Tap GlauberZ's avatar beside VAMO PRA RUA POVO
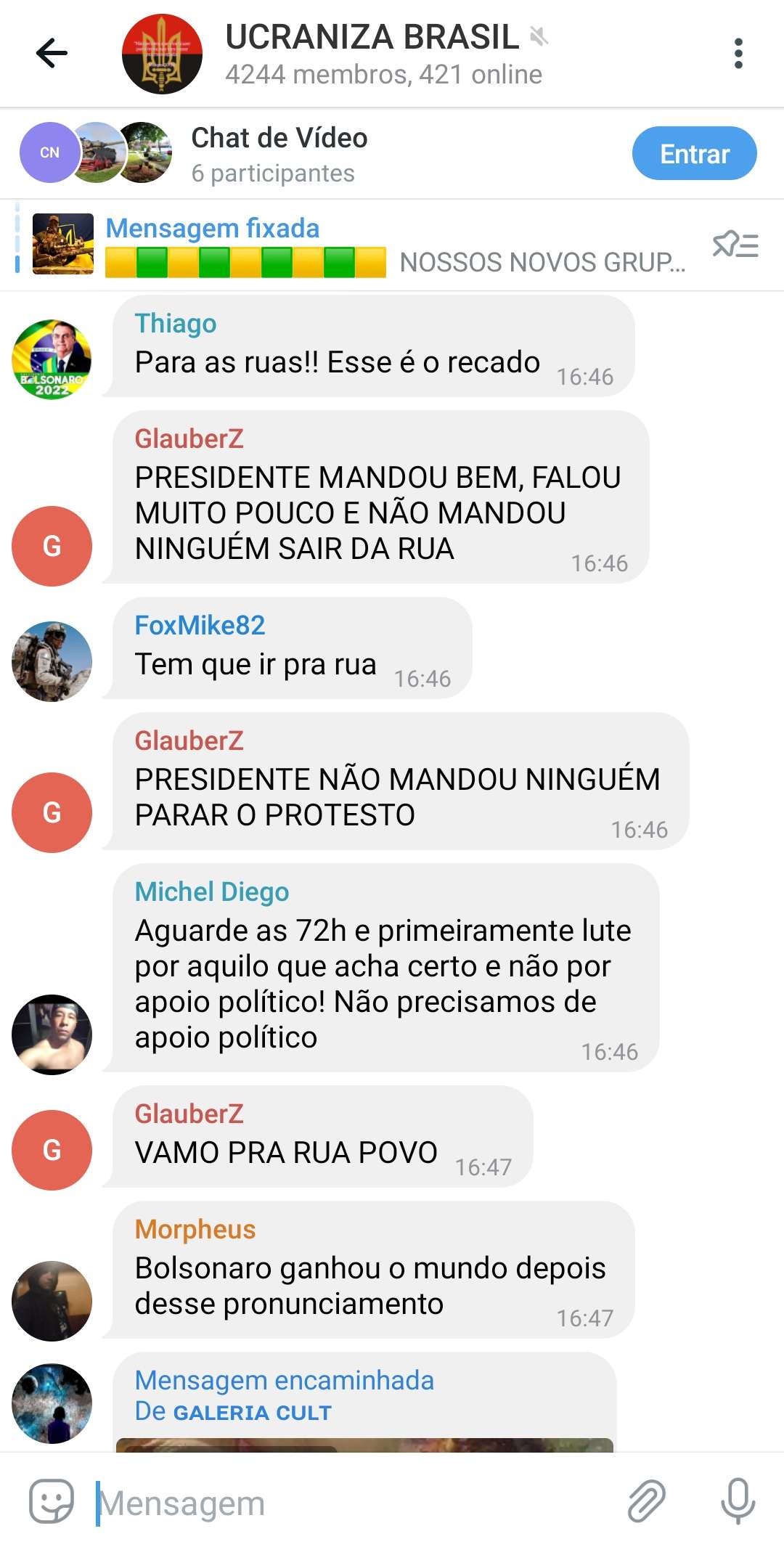The width and height of the screenshot is (784, 1547). coord(52,1150)
